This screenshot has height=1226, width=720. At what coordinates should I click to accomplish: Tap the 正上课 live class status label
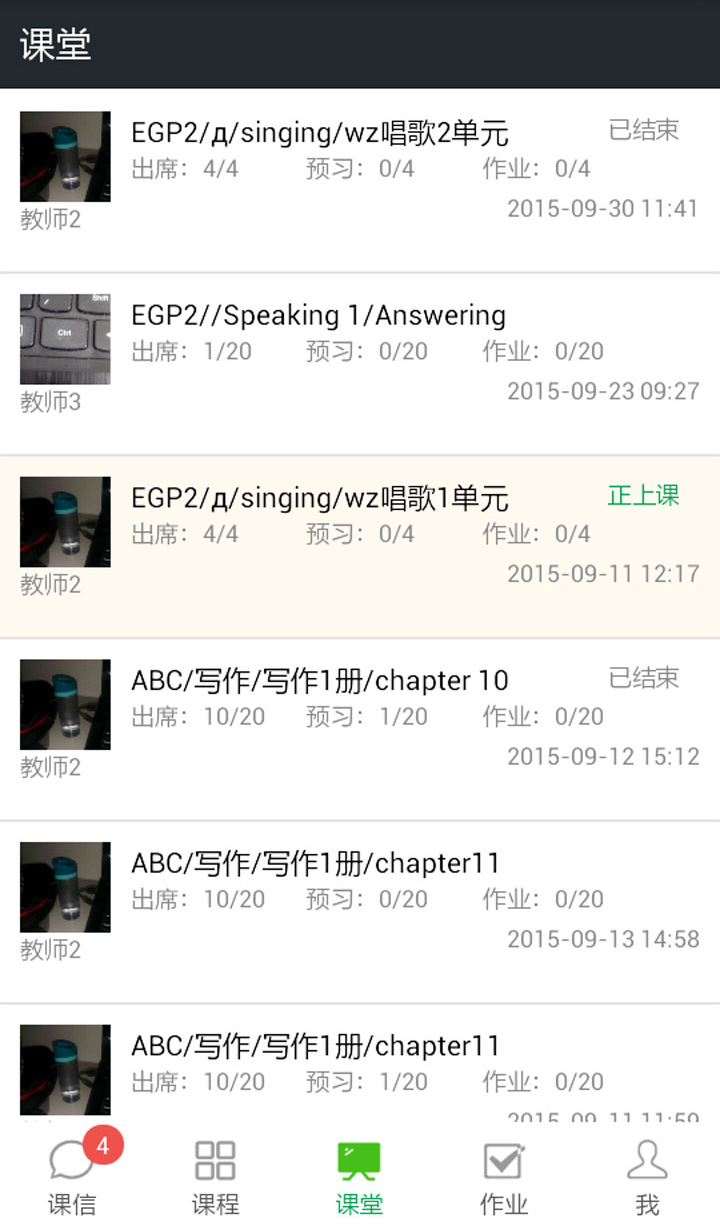tap(644, 494)
